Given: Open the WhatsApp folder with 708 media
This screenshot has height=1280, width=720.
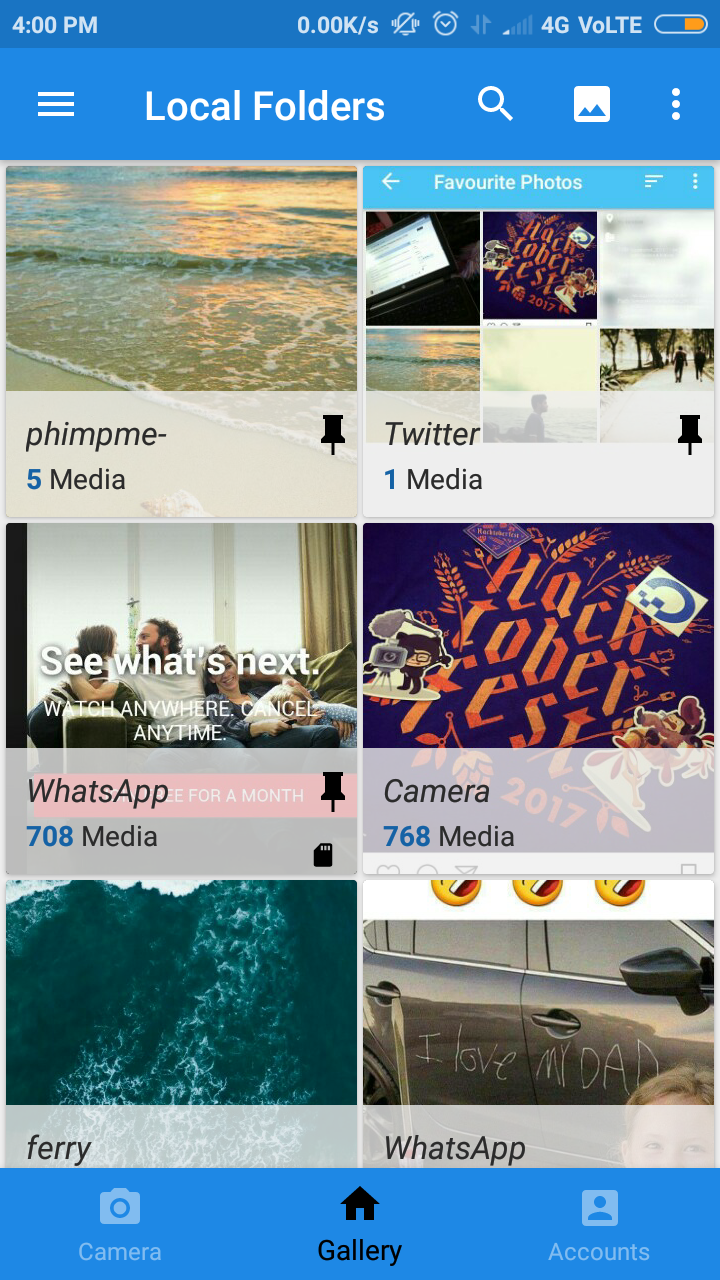Looking at the screenshot, I should click(181, 697).
